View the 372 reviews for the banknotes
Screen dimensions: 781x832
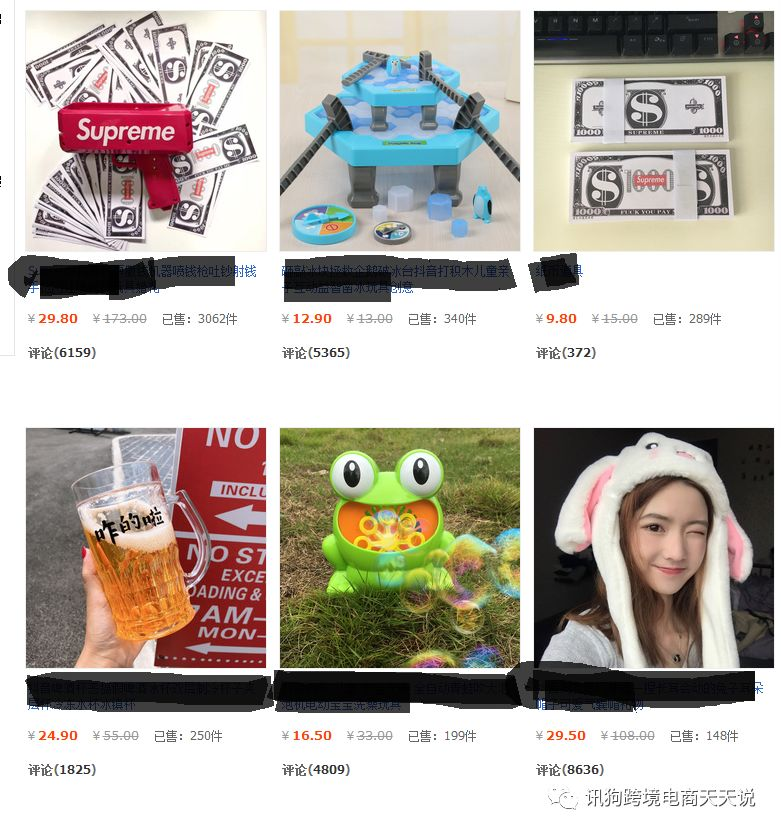pyautogui.click(x=566, y=353)
